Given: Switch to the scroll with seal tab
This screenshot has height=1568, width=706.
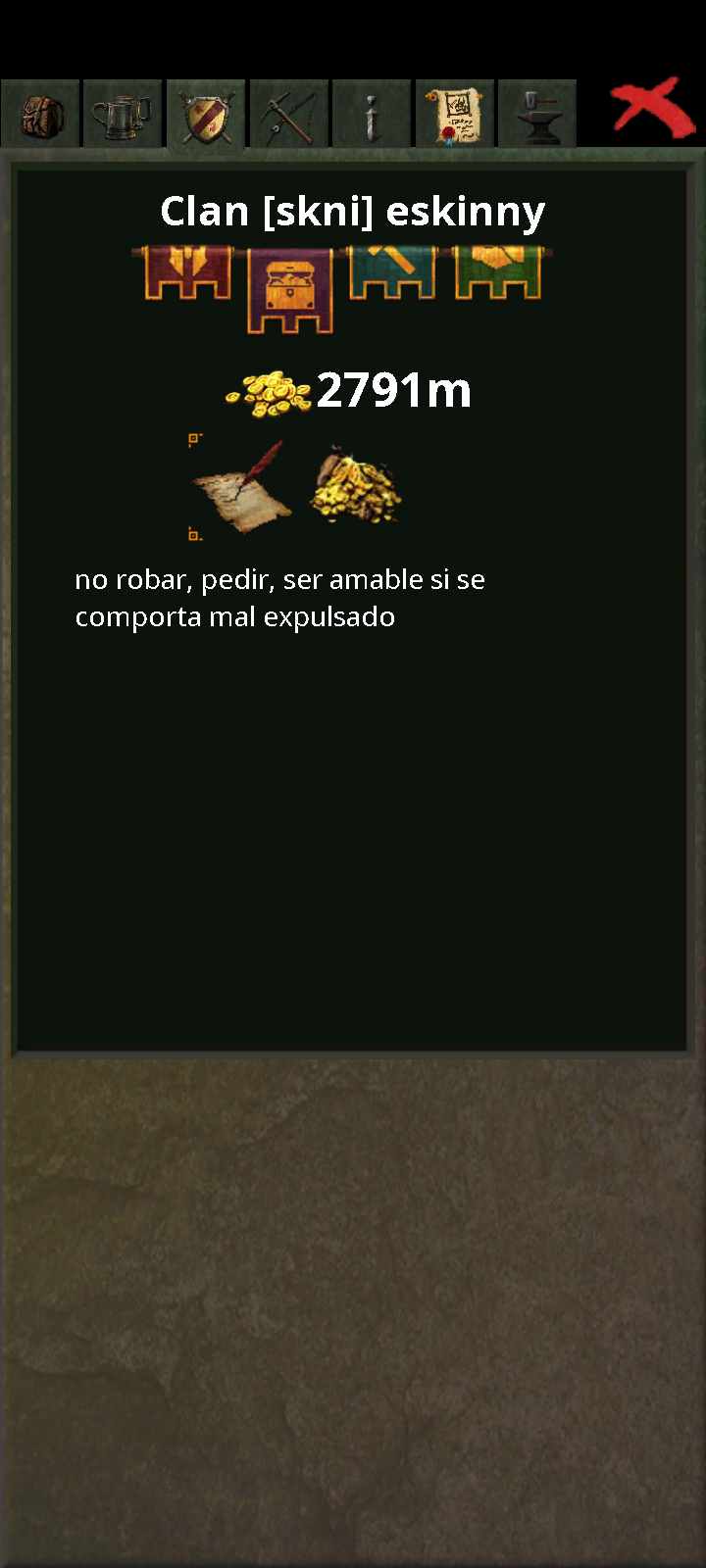Looking at the screenshot, I should pos(454,116).
